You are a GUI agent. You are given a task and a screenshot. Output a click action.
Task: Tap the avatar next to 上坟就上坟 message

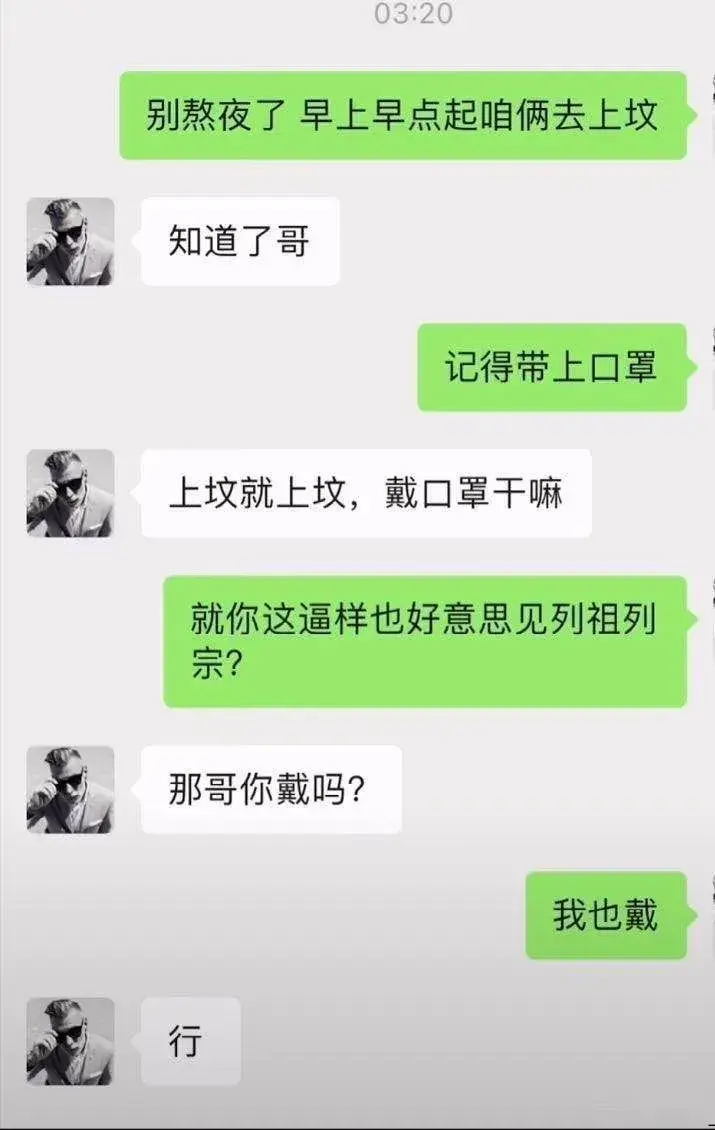coord(70,493)
